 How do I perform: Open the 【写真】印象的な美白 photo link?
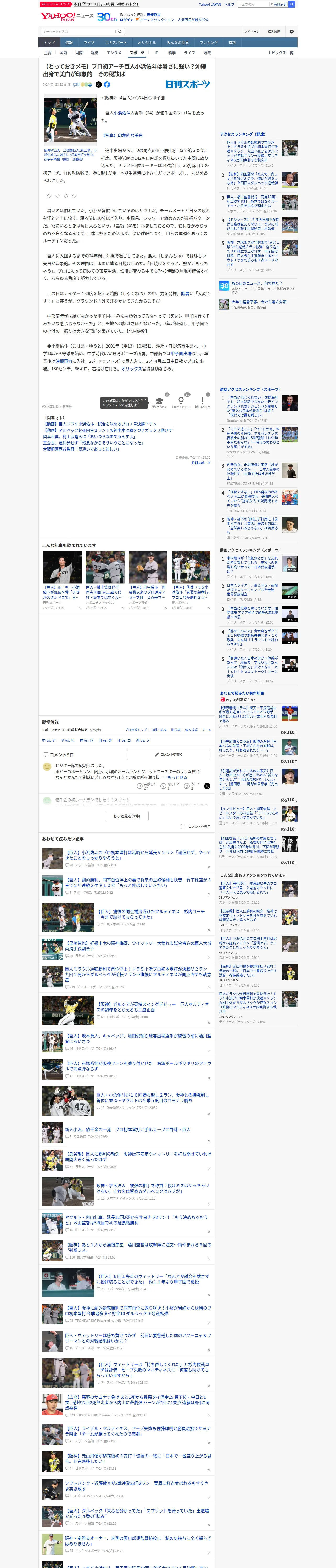click(122, 136)
